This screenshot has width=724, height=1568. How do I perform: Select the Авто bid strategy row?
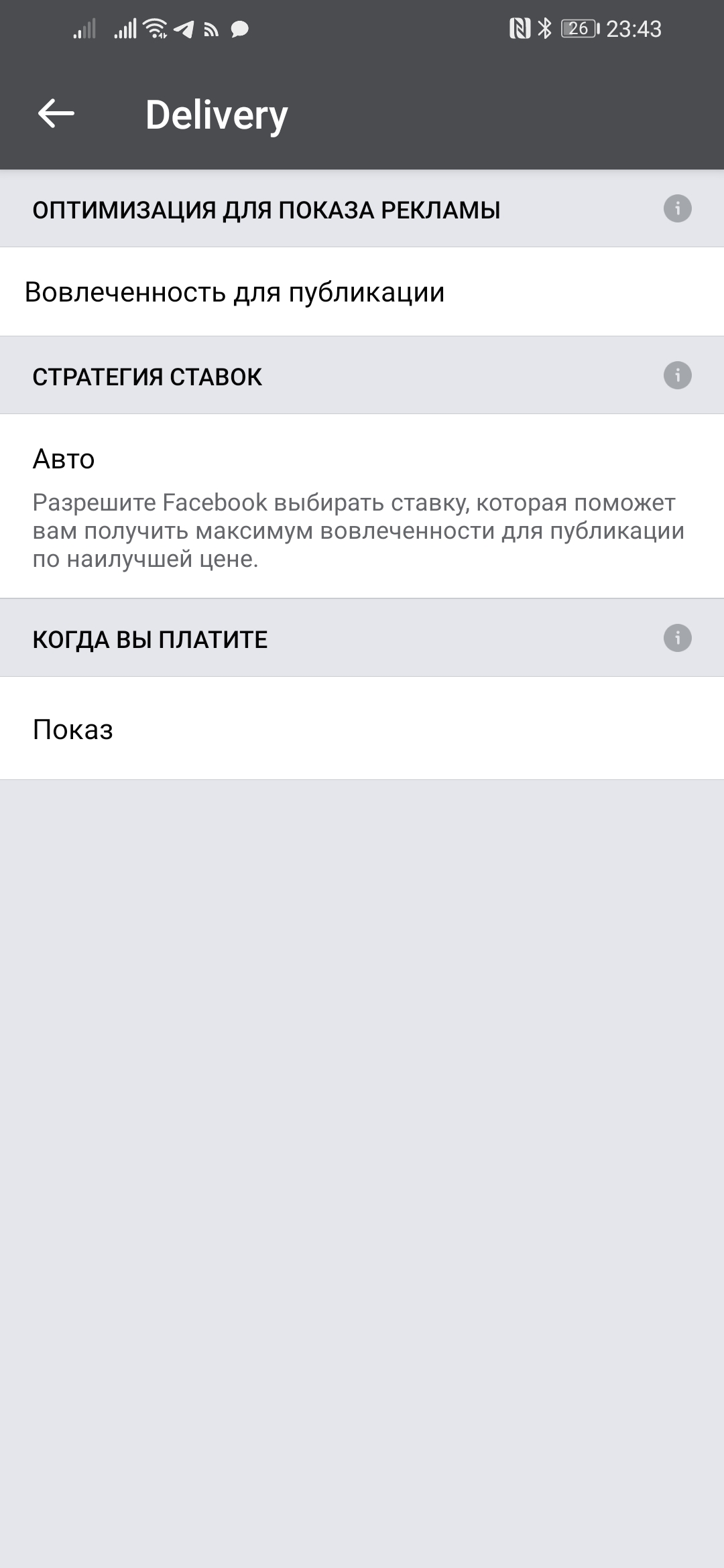coord(362,506)
